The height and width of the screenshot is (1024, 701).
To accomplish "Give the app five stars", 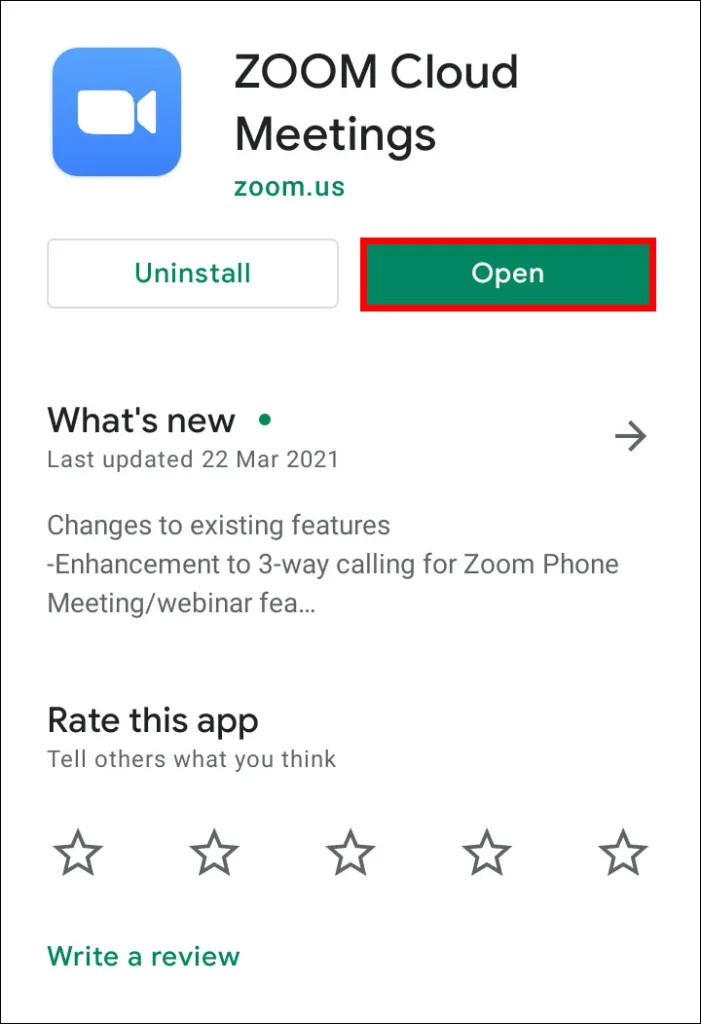I will 623,853.
